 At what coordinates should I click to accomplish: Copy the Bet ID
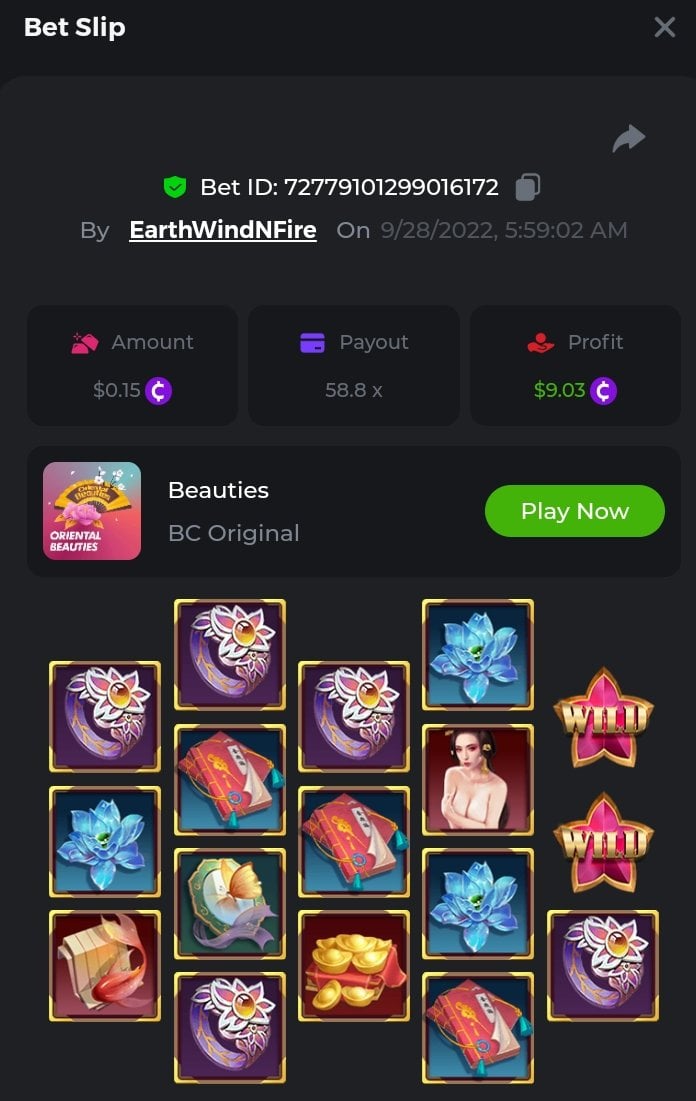[528, 187]
